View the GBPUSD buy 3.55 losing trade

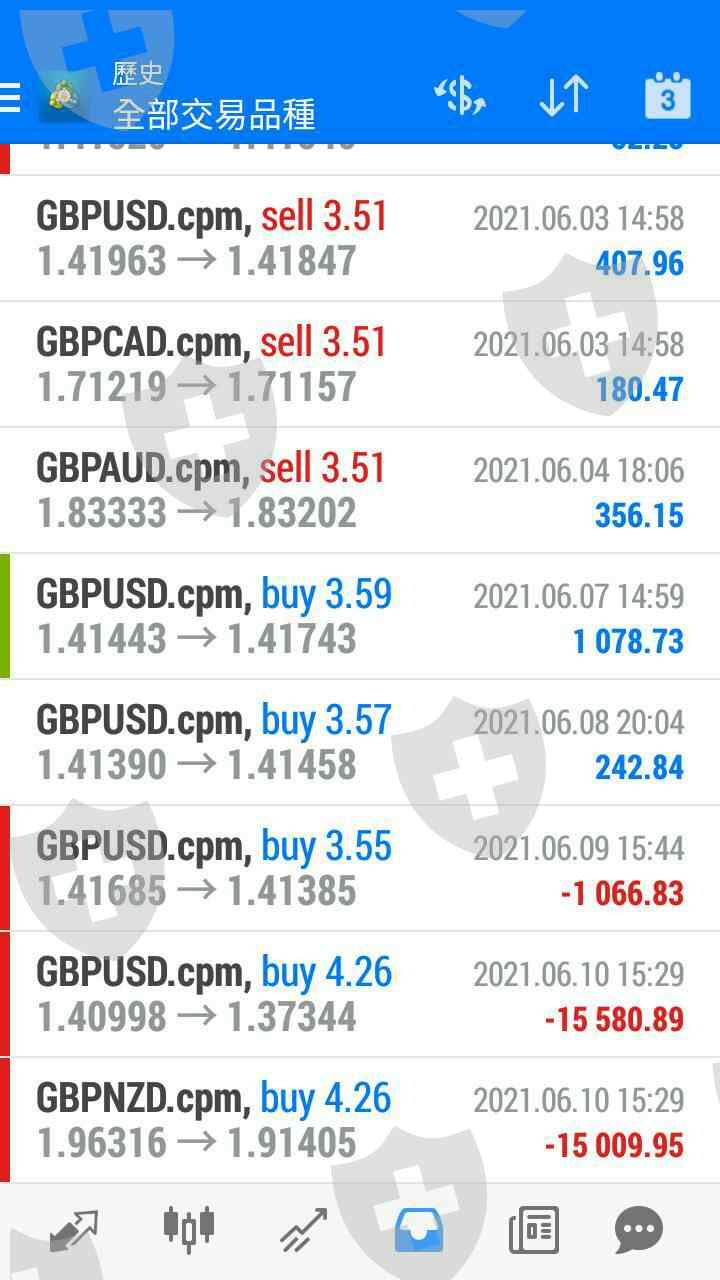coord(360,869)
